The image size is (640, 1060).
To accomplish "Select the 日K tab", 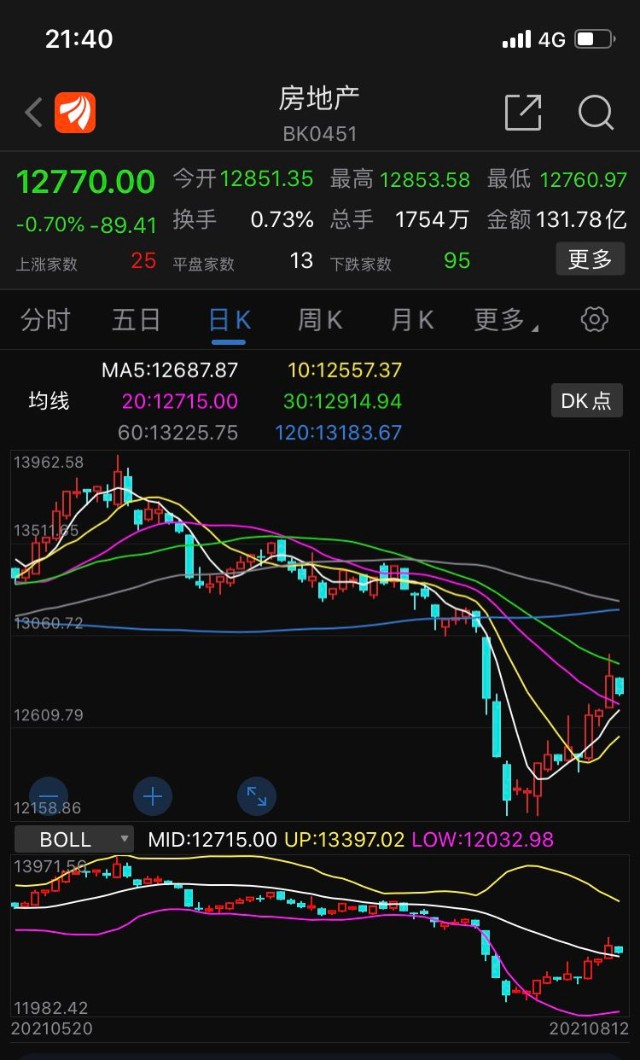I will coord(229,320).
